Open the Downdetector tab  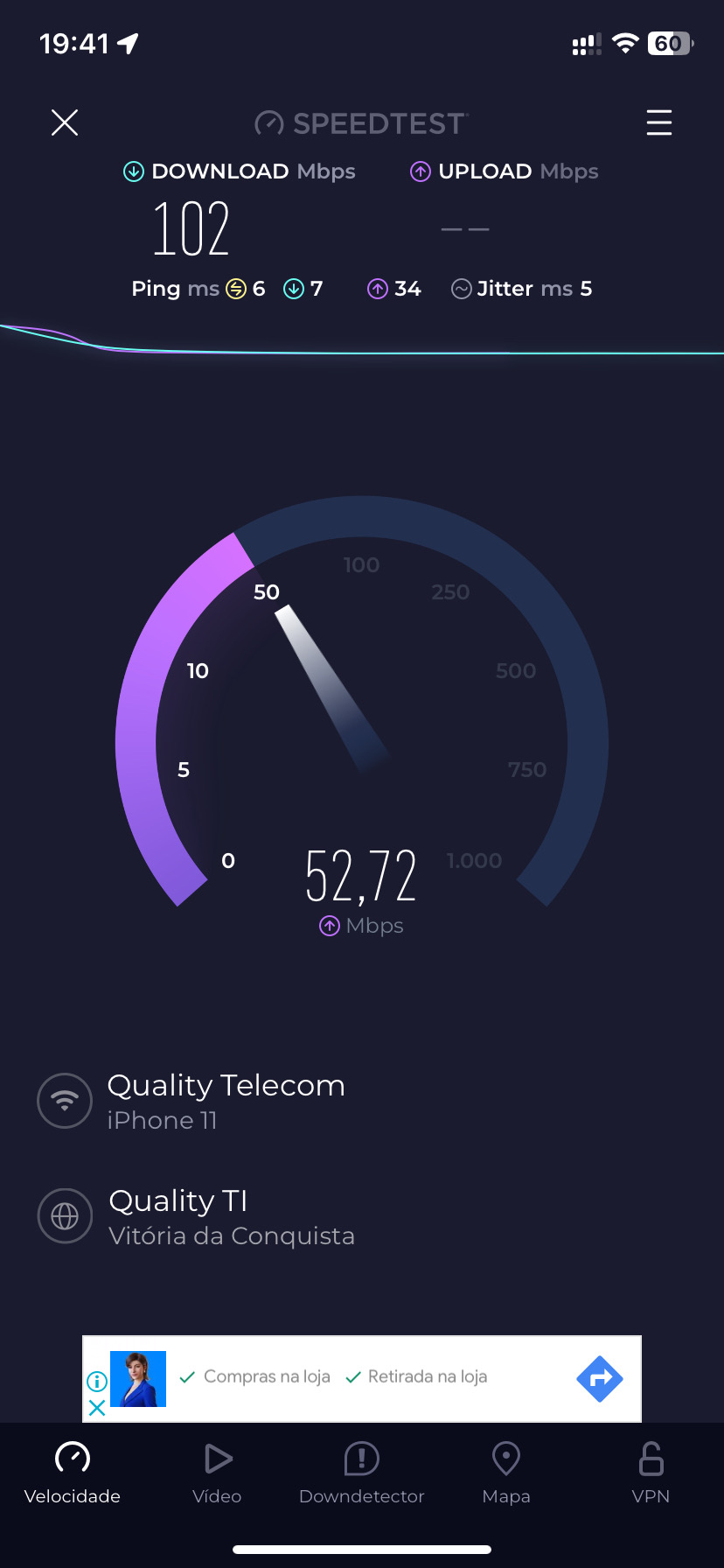click(x=361, y=1473)
